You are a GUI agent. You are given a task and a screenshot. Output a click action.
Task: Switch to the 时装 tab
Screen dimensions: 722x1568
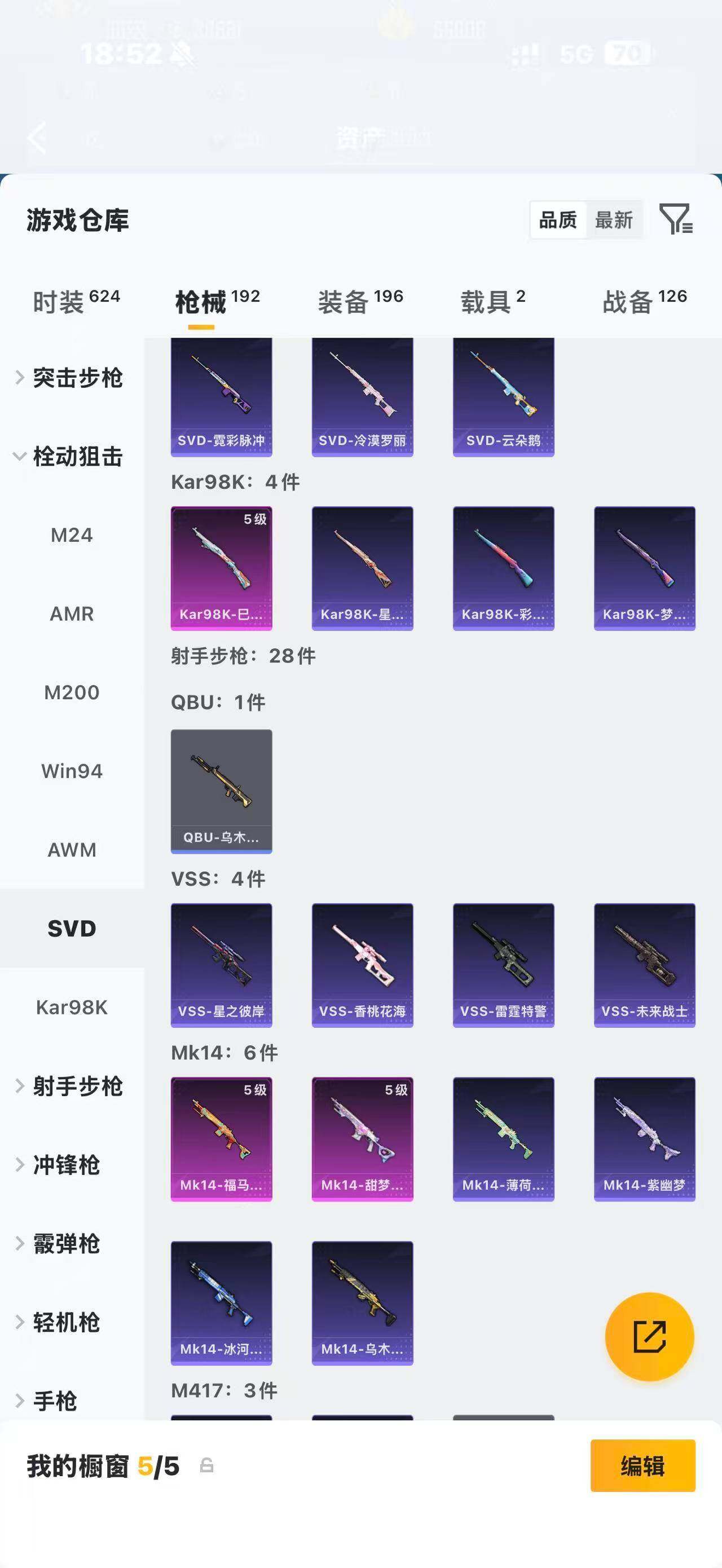[x=76, y=301]
